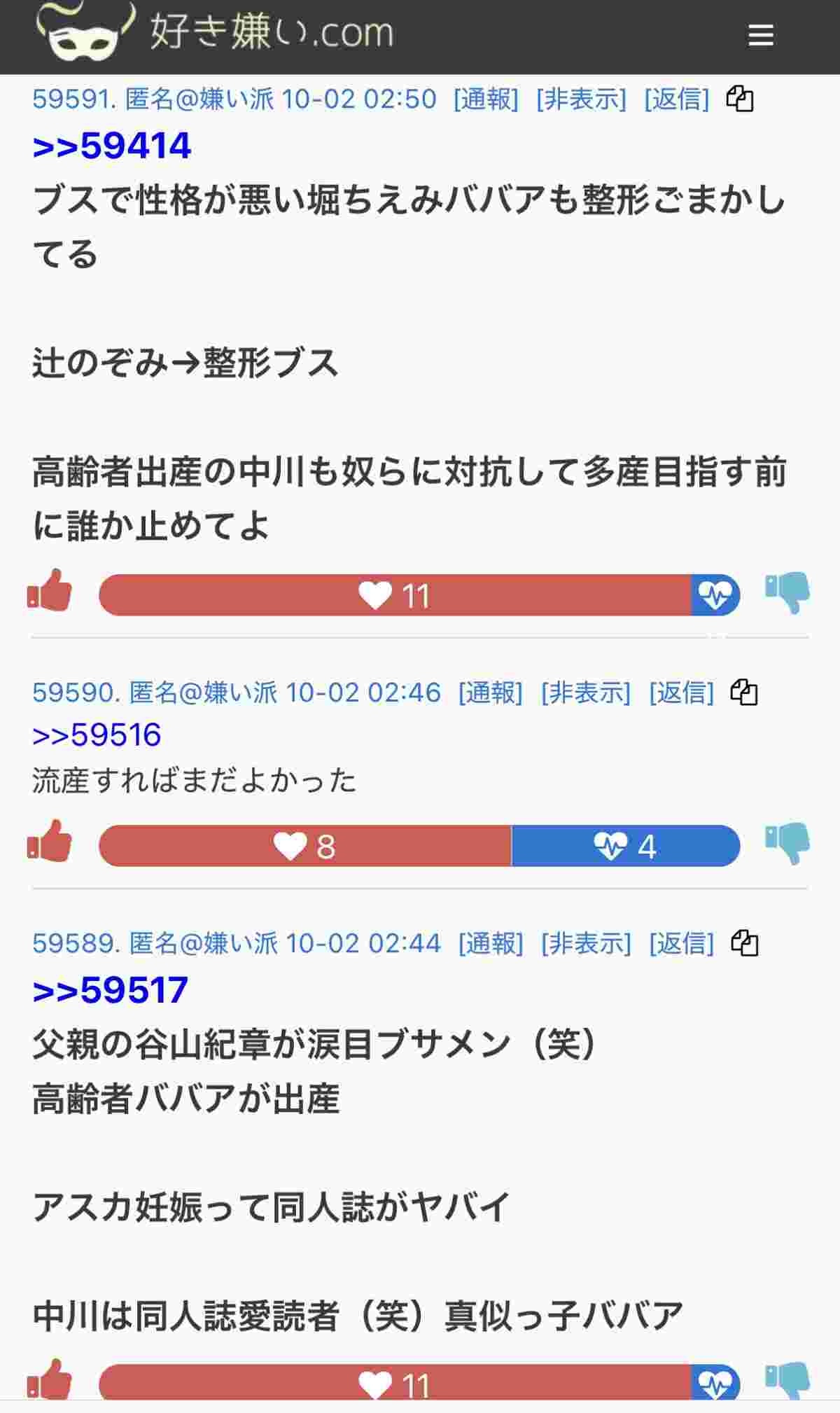This screenshot has width=840, height=1413.
Task: Copy comment 59590 using the copy icon
Action: (744, 692)
